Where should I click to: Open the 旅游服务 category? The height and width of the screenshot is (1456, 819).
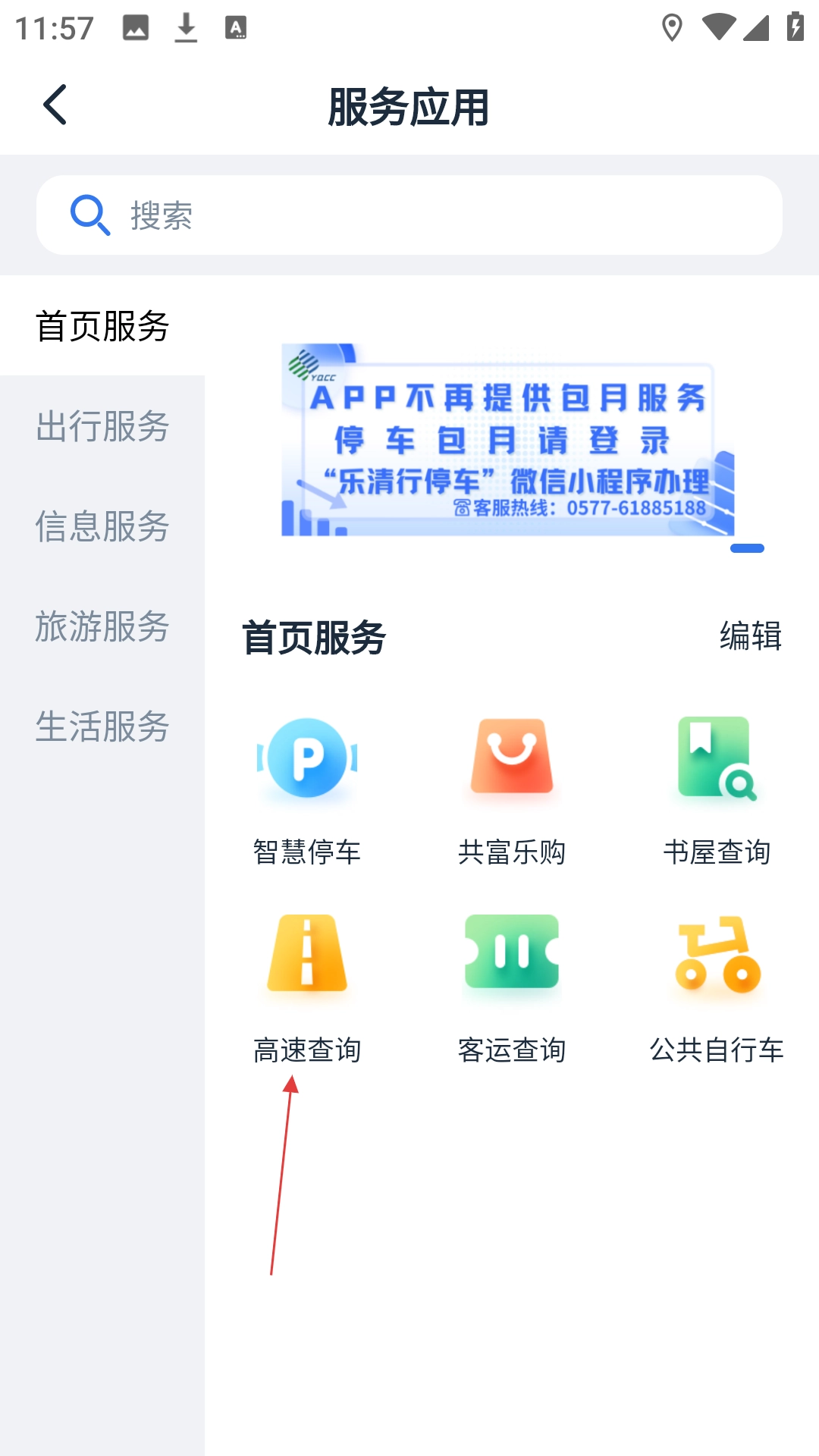tap(102, 626)
